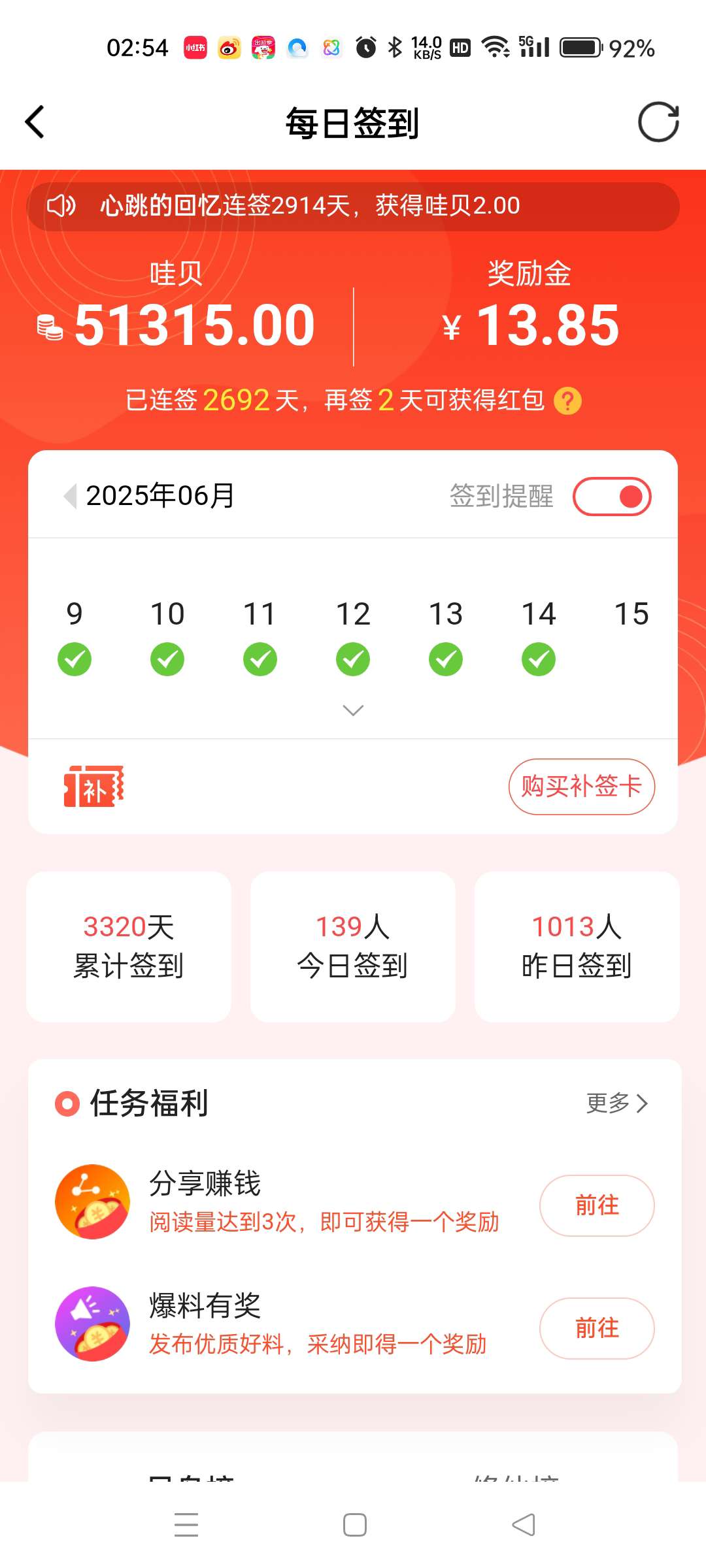This screenshot has height=1568, width=706.
Task: Tap 前往 for 分享赚钱
Action: pyautogui.click(x=597, y=1205)
